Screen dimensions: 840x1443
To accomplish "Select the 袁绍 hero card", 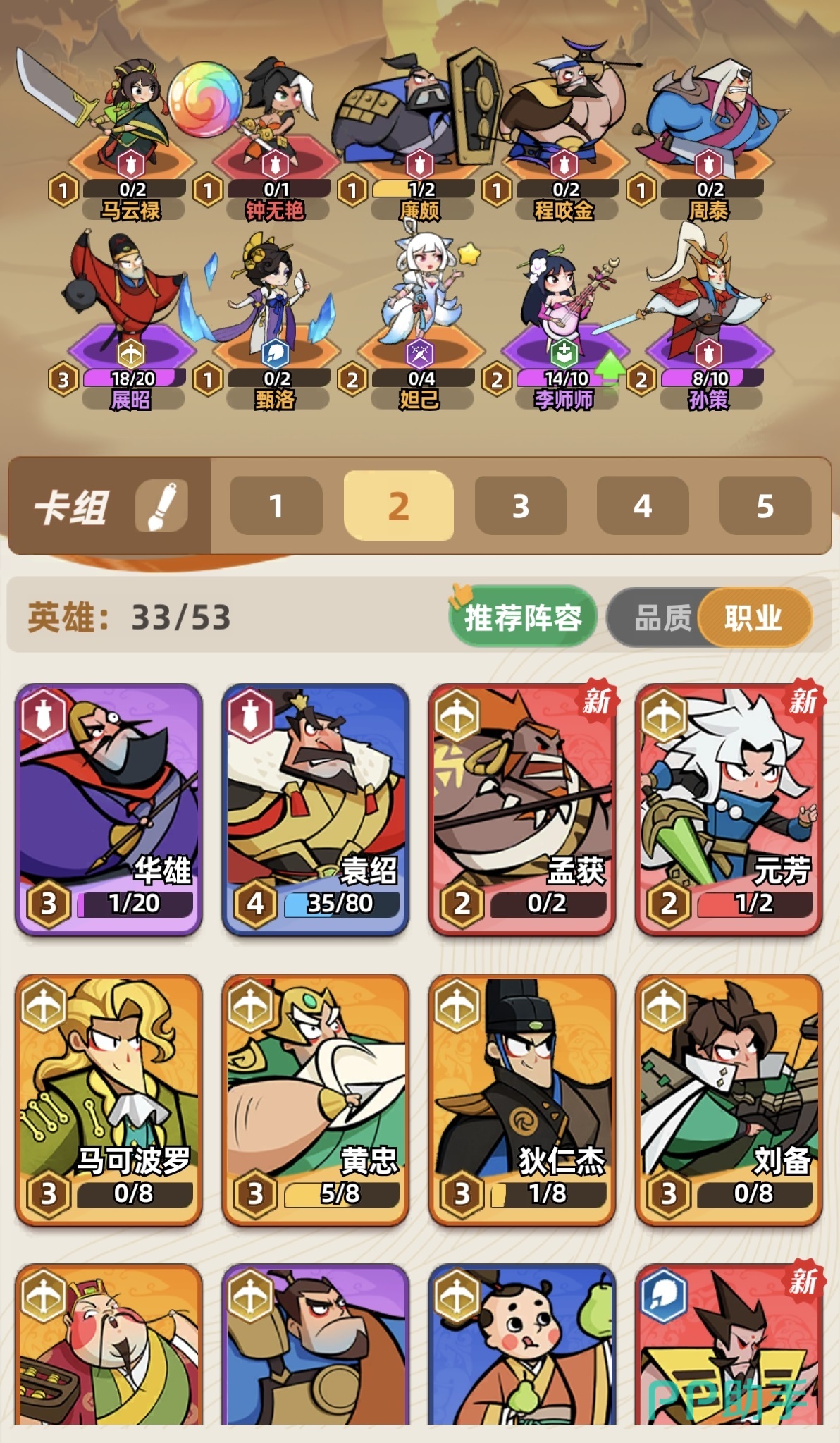I will [316, 809].
